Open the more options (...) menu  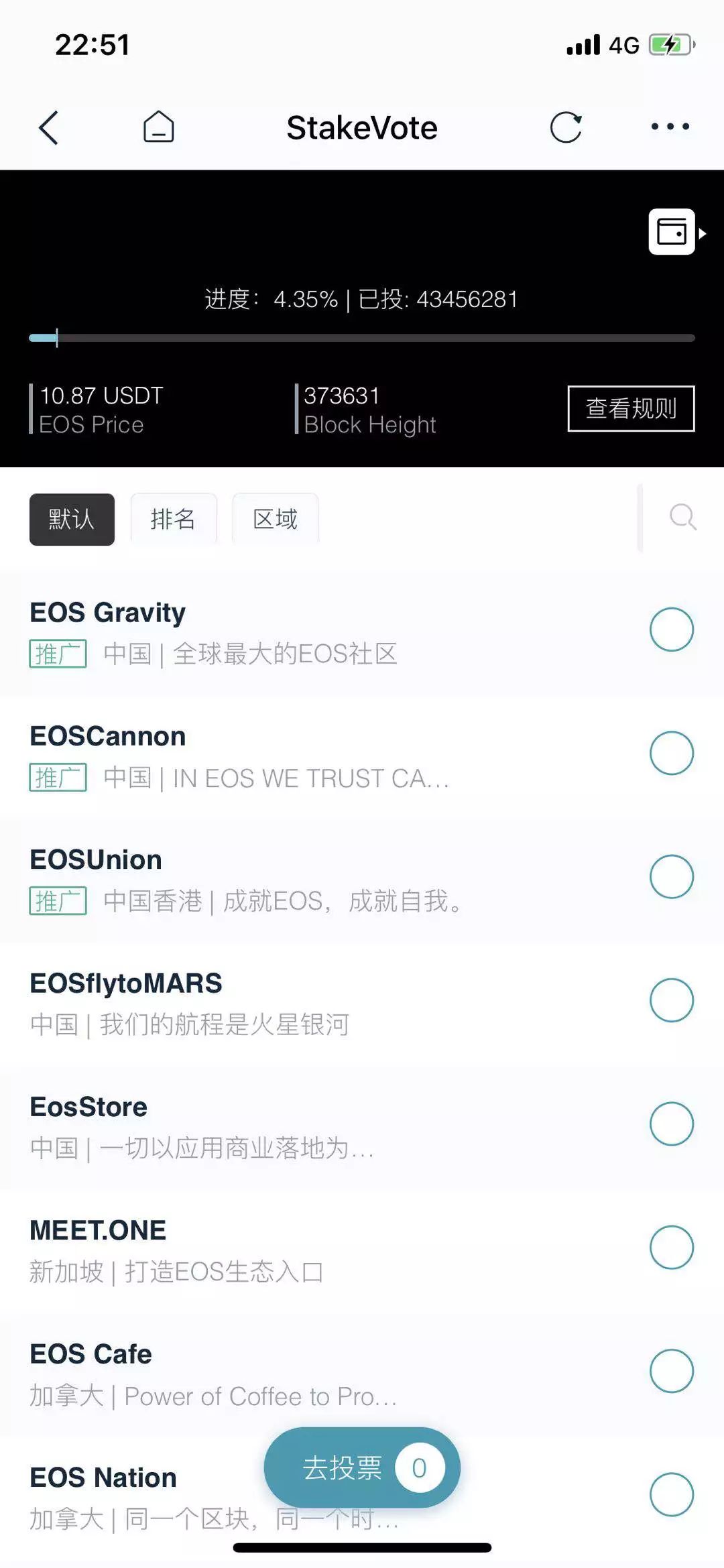(x=668, y=126)
